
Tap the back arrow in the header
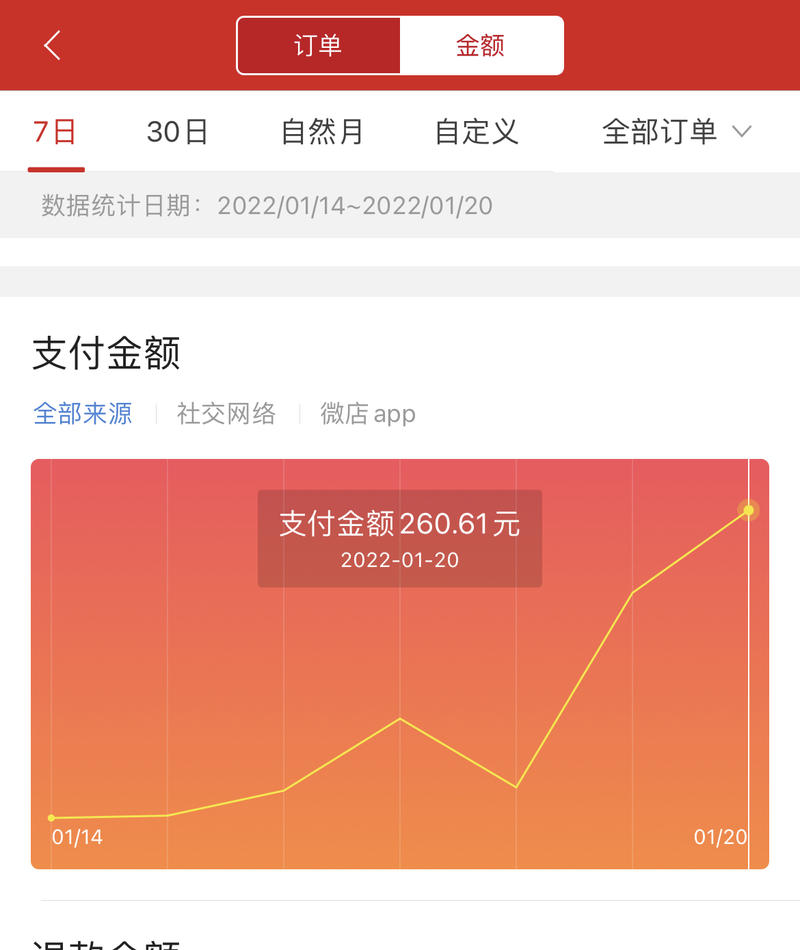coord(50,45)
